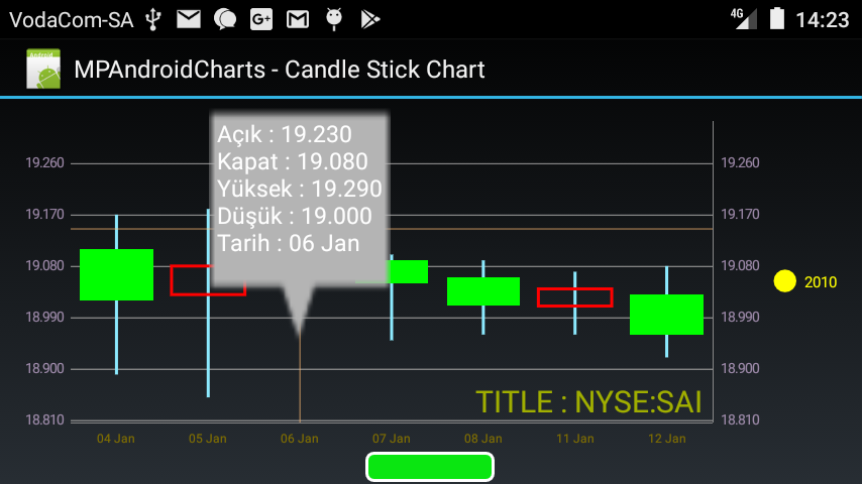Tap the green button below the chart

coord(430,467)
